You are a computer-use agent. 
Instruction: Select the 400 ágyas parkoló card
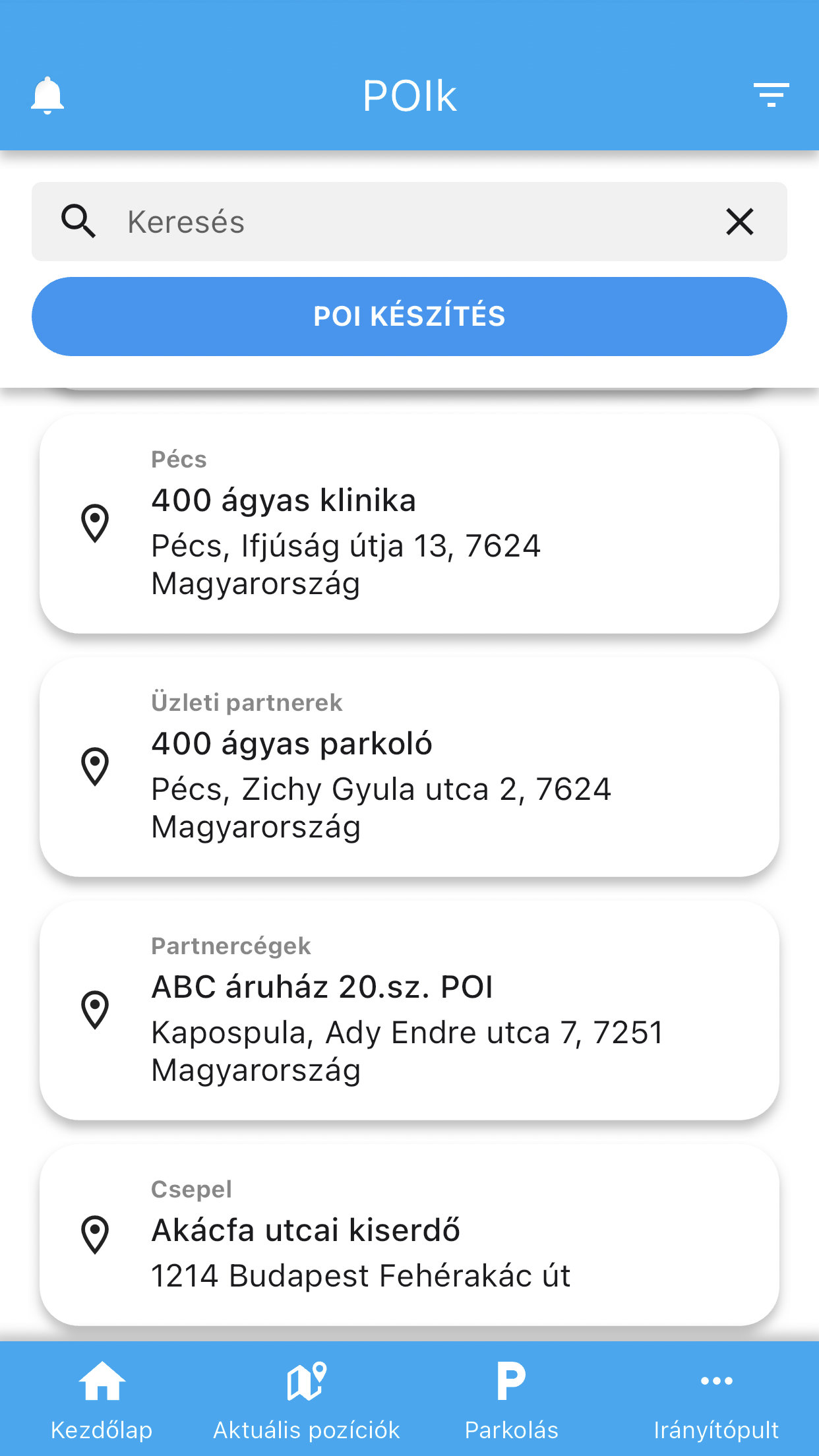tap(409, 767)
